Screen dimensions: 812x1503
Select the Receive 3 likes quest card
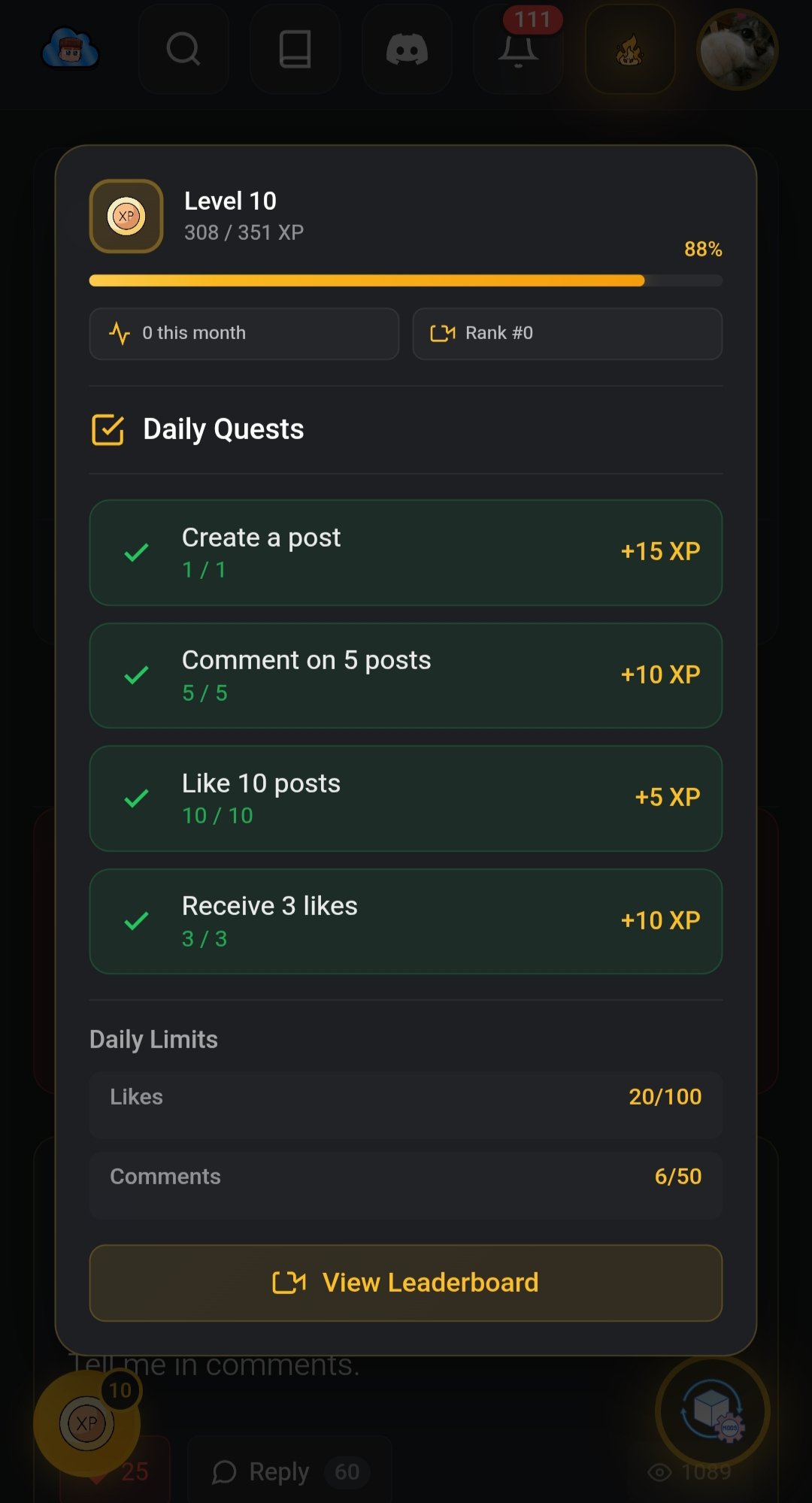tap(405, 920)
